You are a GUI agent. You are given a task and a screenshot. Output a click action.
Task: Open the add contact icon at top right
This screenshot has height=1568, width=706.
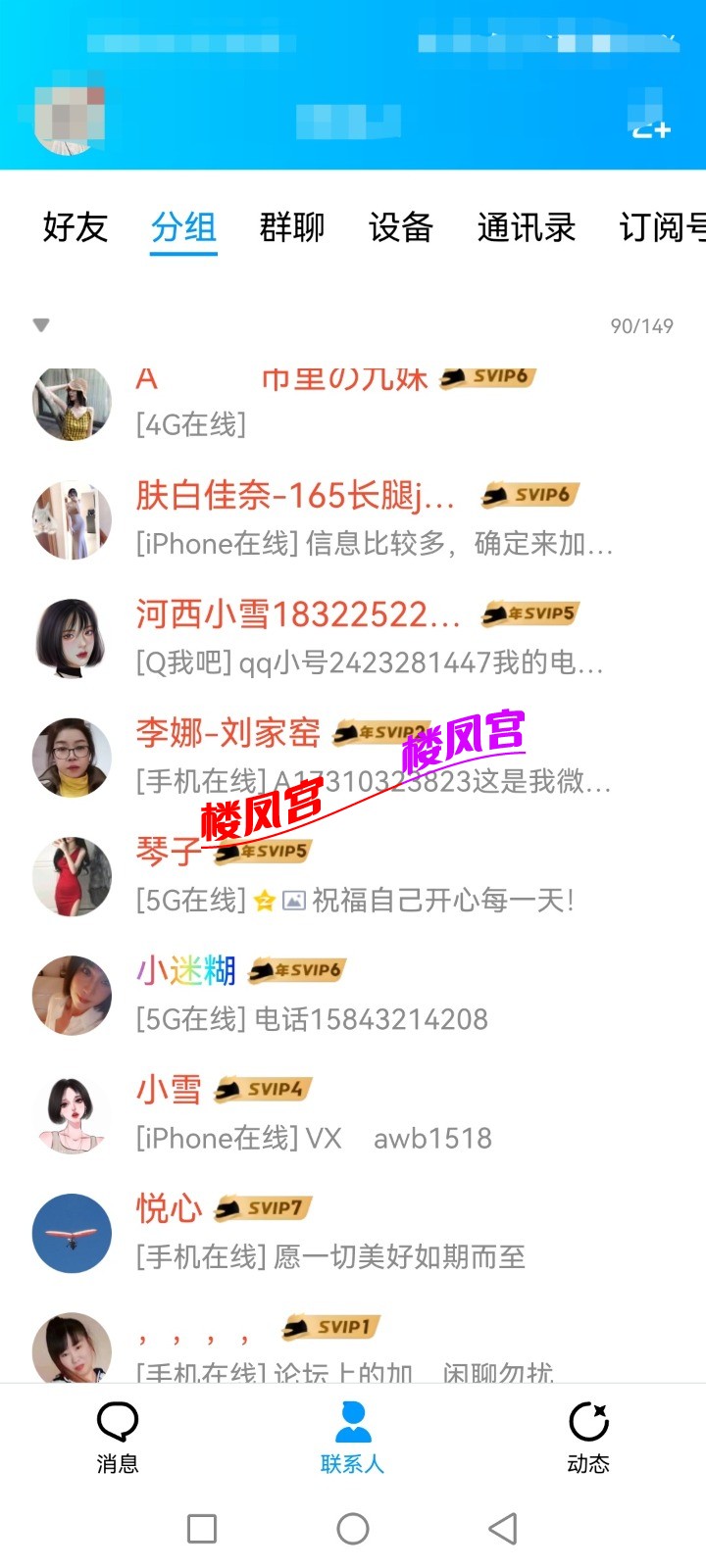coord(652,127)
